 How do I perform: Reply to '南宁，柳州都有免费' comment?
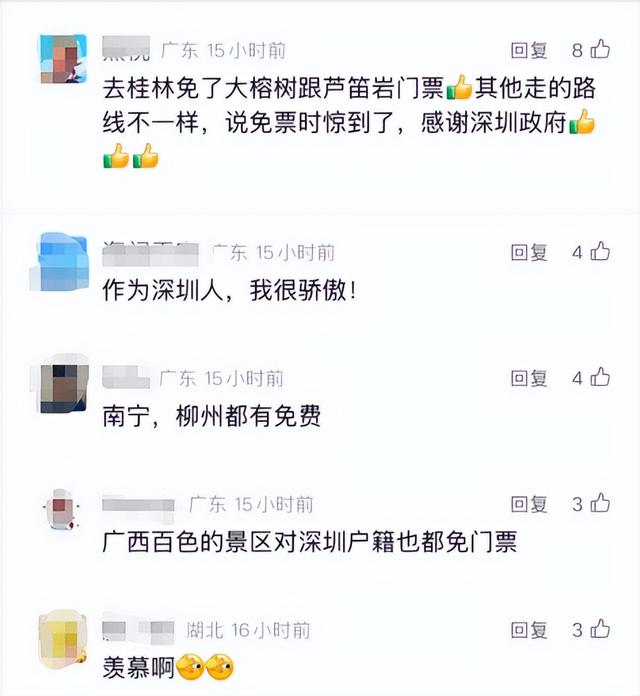(529, 378)
